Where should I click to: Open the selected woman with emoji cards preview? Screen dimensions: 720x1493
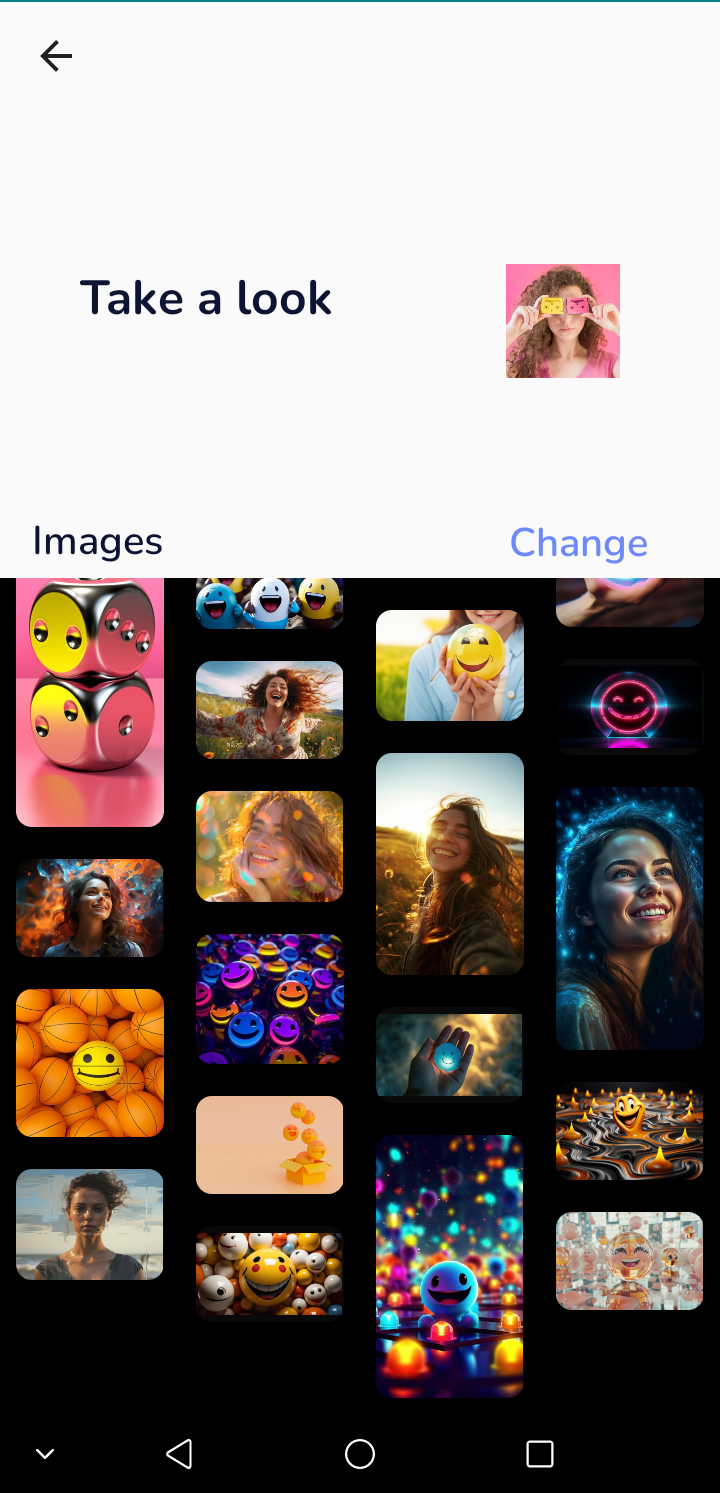pyautogui.click(x=562, y=321)
